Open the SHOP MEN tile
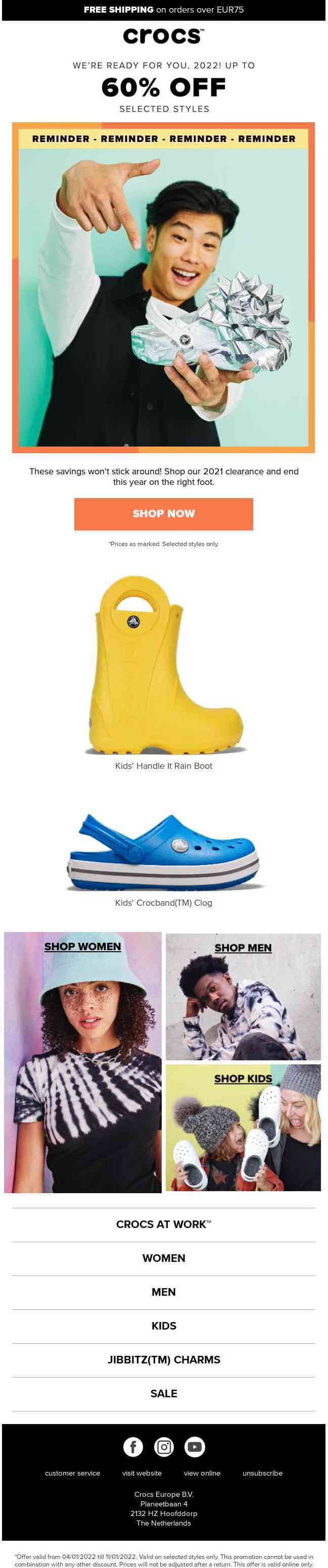The height and width of the screenshot is (1568, 328). coord(243,996)
